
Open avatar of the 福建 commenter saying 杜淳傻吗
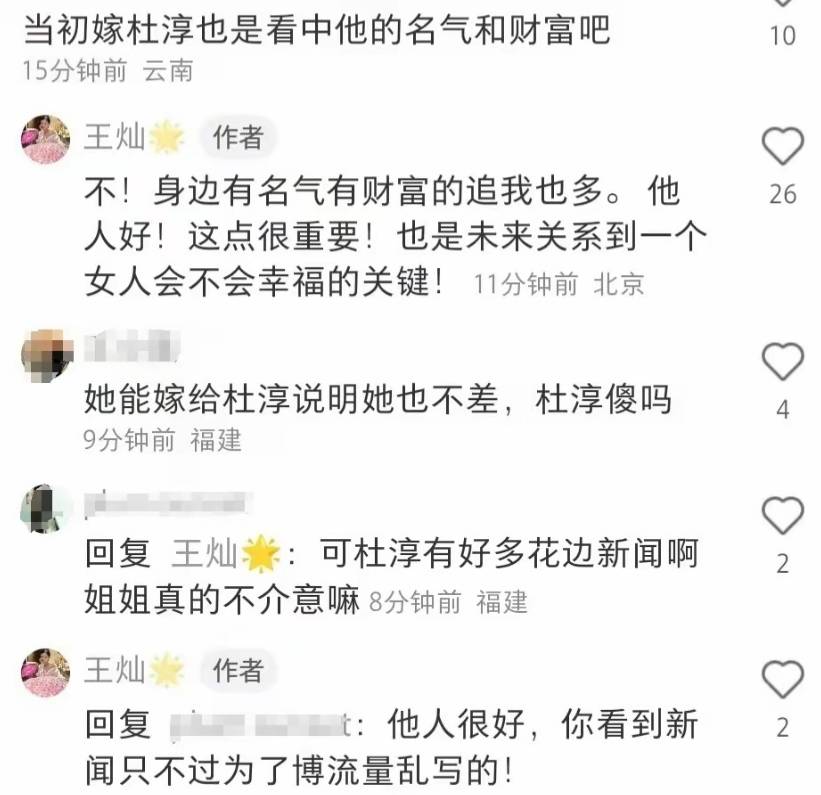(45, 354)
